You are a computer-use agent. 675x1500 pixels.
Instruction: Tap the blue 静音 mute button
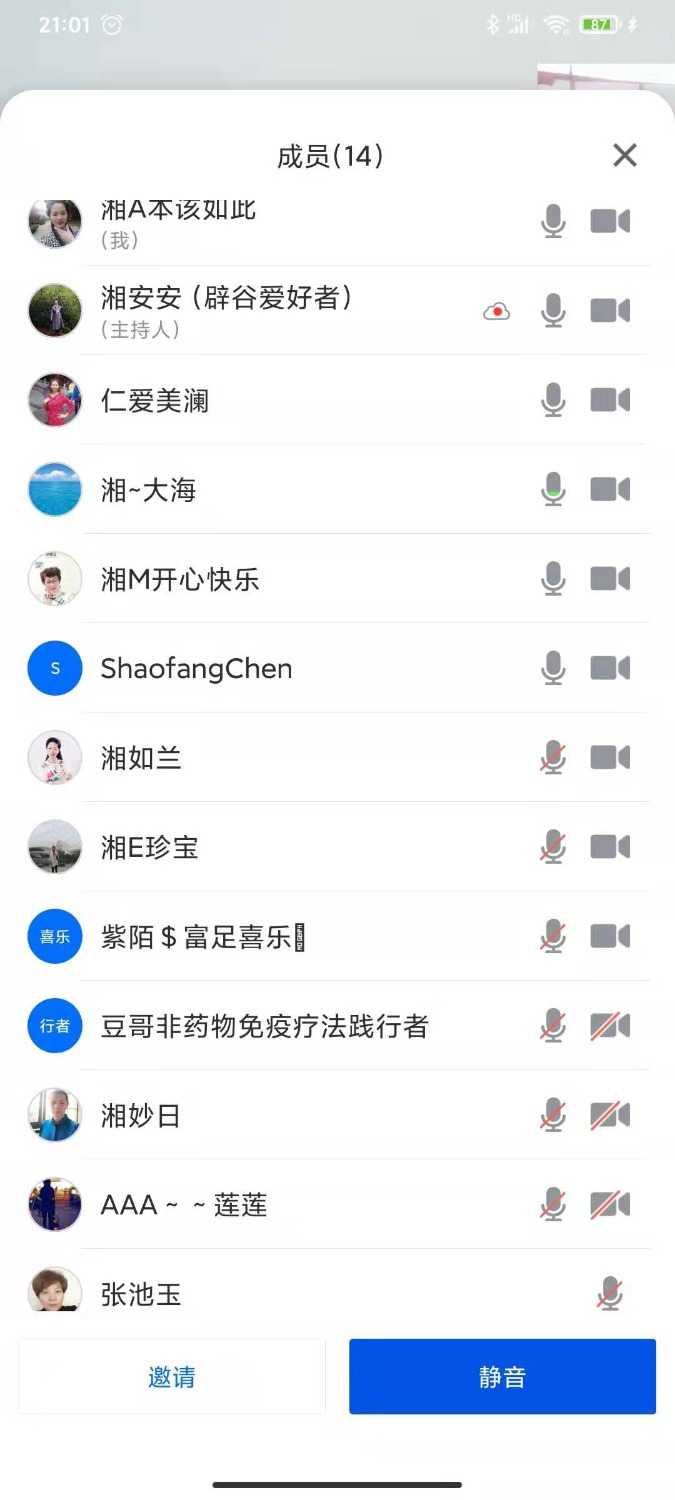(502, 1377)
